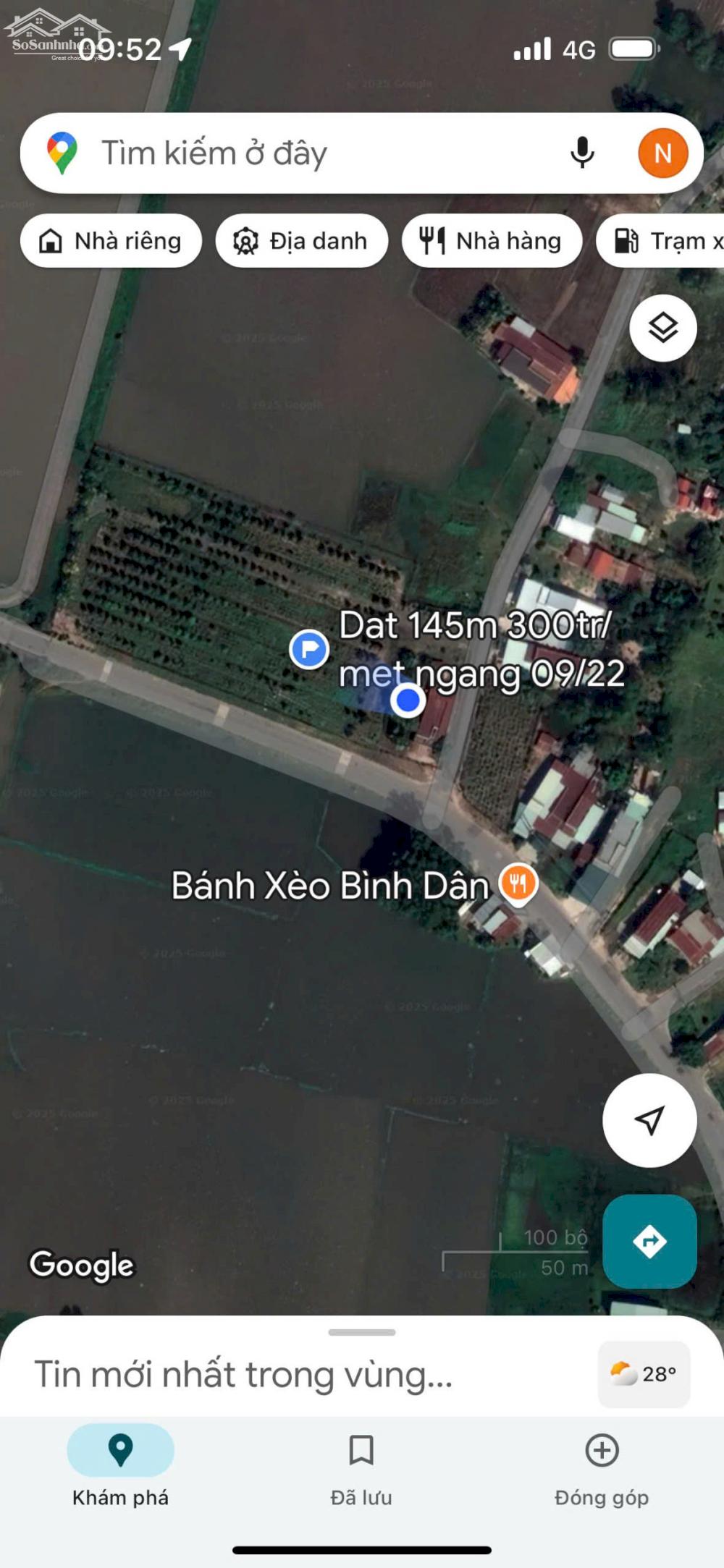724x1568 pixels.
Task: Recenter the map on my location
Action: point(649,1120)
